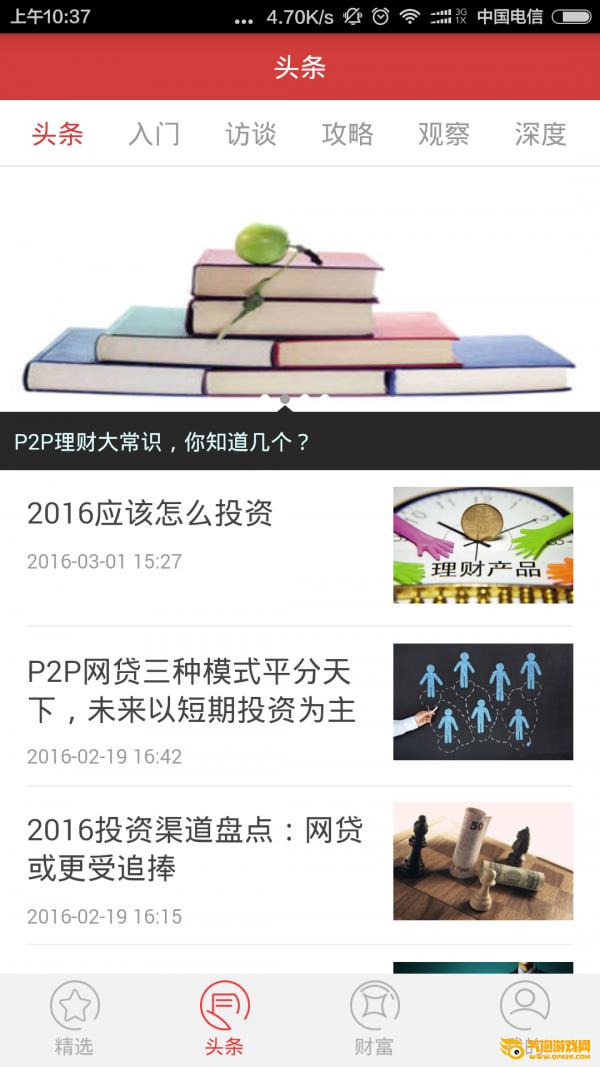Go to the 观察 top tab

click(444, 134)
